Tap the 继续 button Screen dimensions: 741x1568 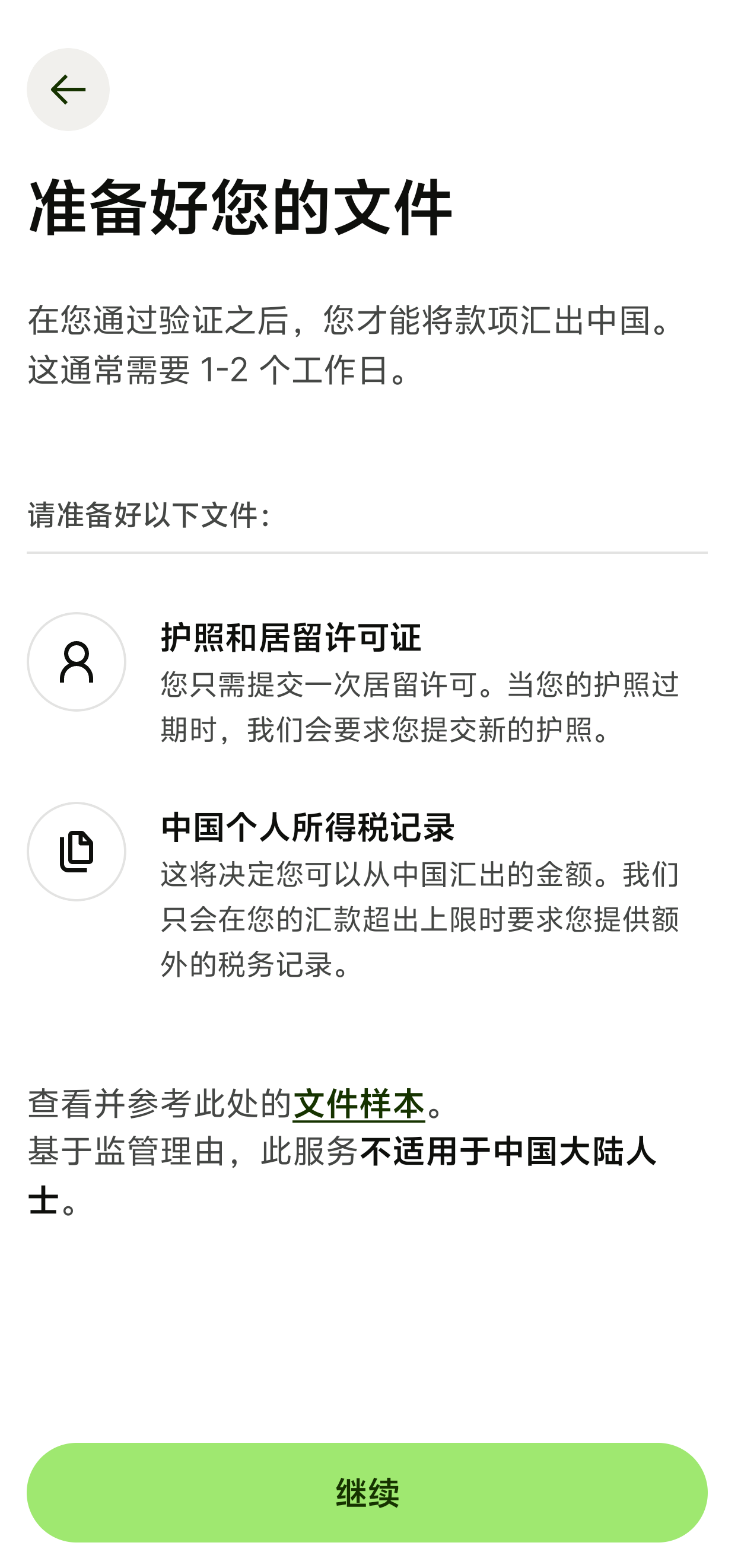[x=367, y=1492]
